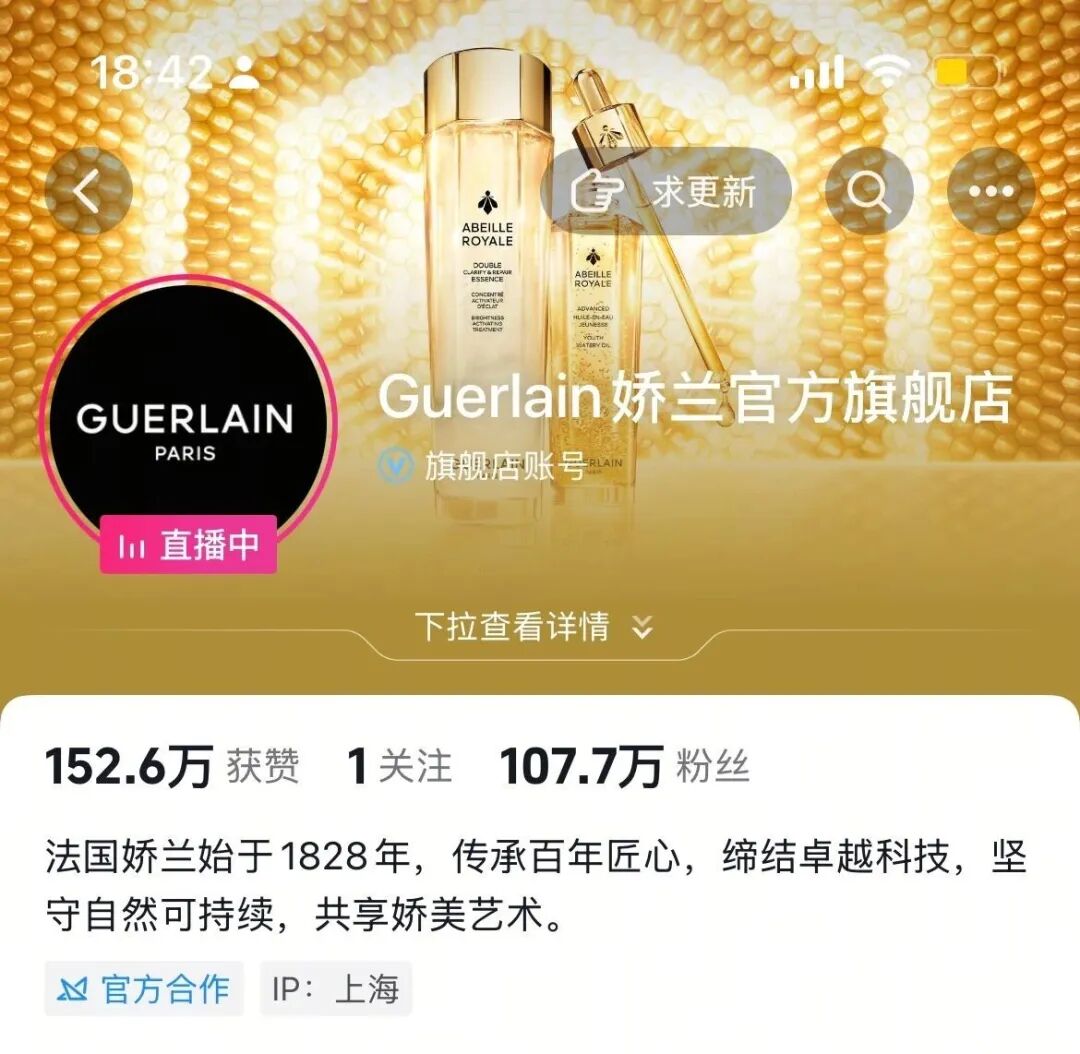View the 粉丝 followers list
Viewport: 1080px width, 1054px height.
625,767
